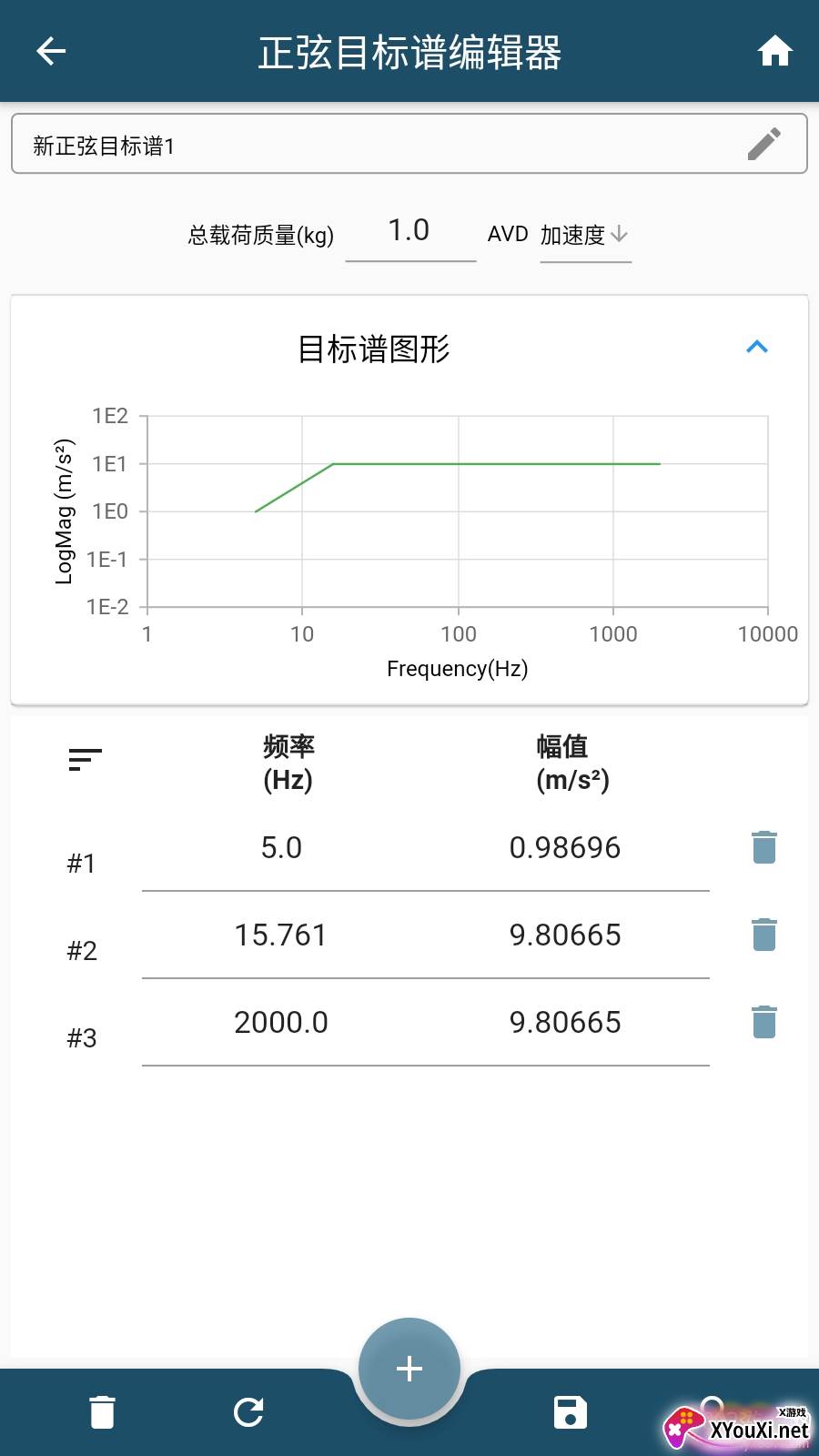Tap the refresh icon in the bottom bar
This screenshot has height=1456, width=819.
248,1412
